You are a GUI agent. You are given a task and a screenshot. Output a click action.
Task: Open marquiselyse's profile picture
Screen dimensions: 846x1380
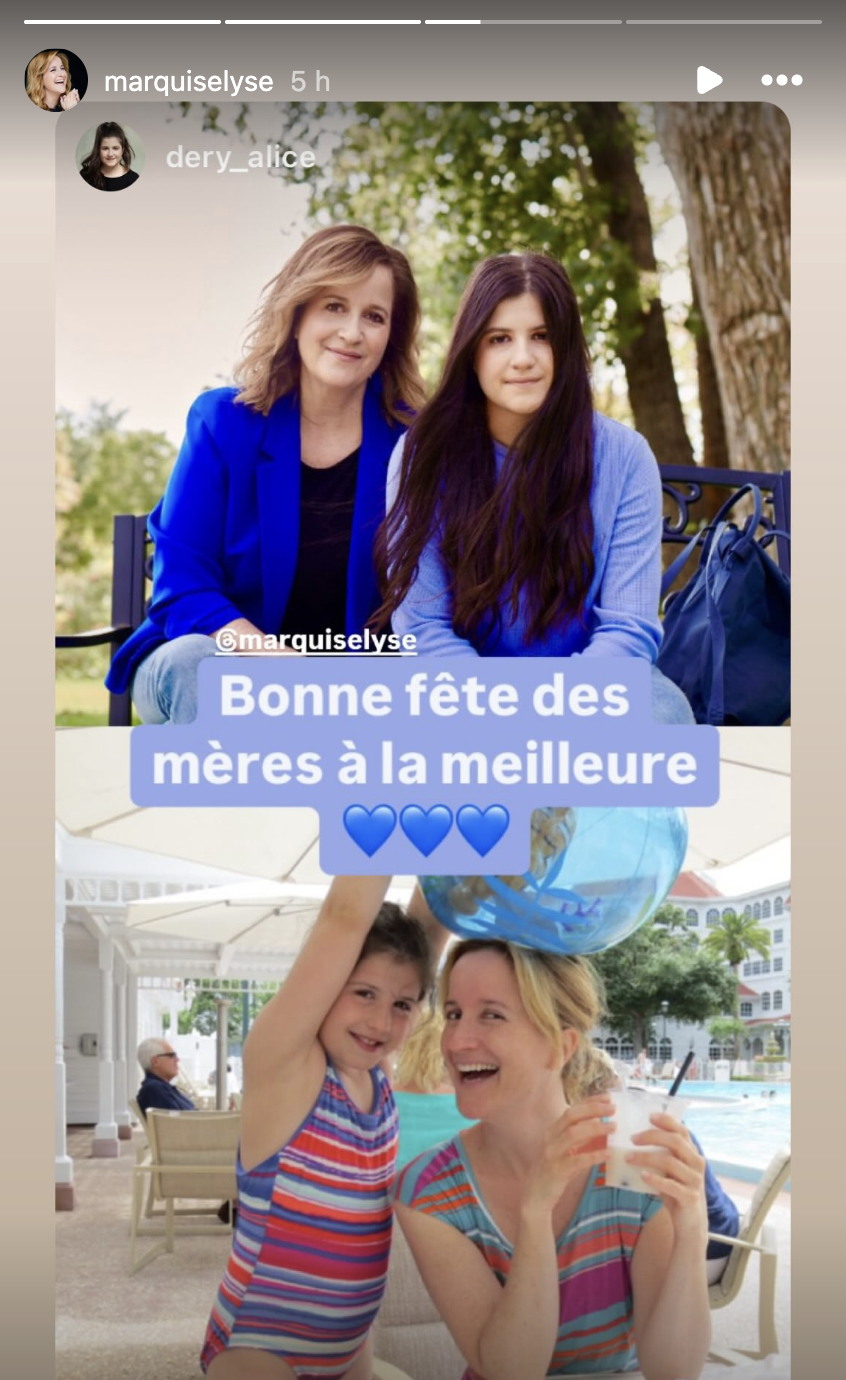[56, 80]
